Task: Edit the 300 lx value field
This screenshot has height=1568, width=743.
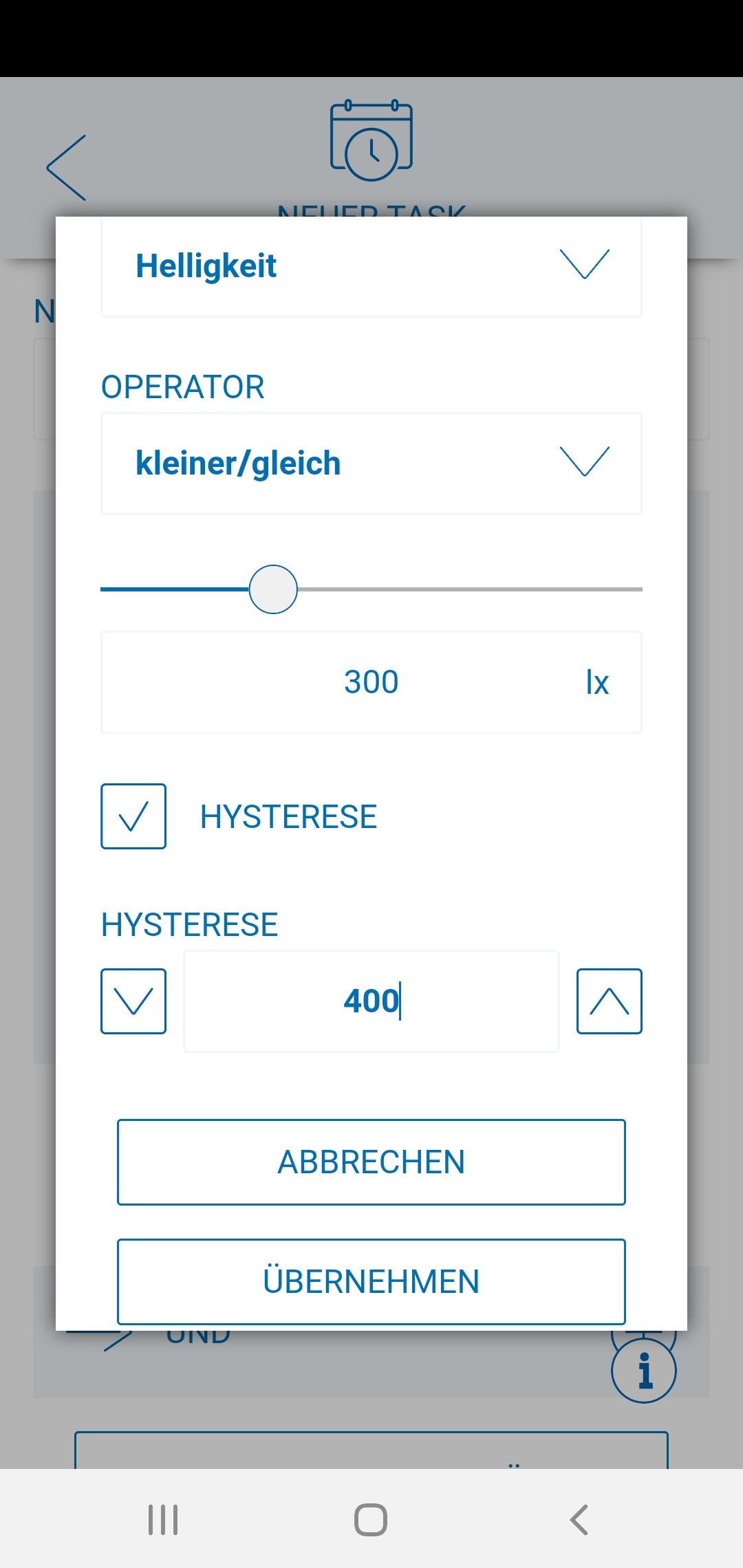Action: point(371,682)
